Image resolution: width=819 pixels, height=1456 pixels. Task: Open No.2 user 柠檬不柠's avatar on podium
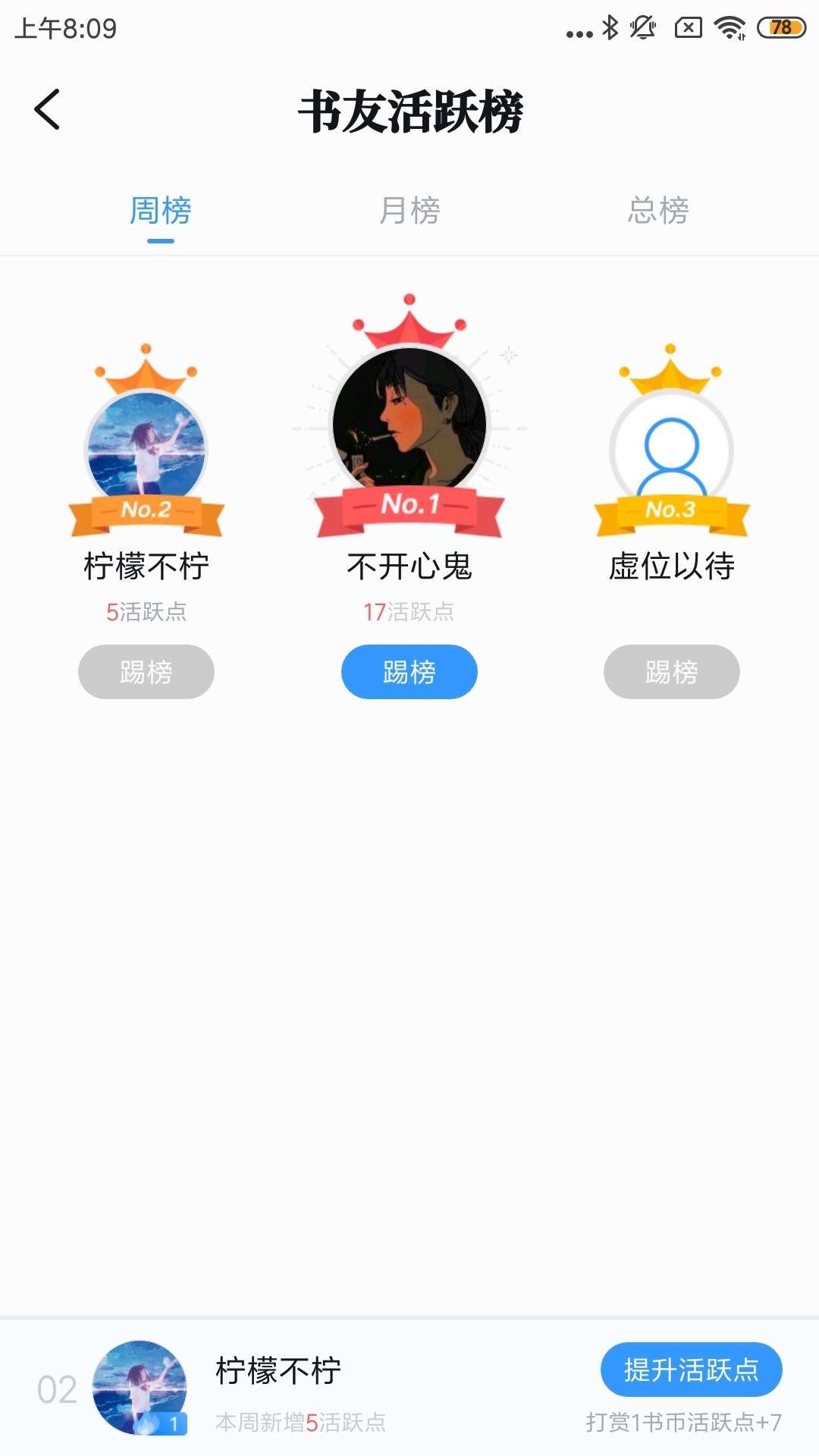146,449
